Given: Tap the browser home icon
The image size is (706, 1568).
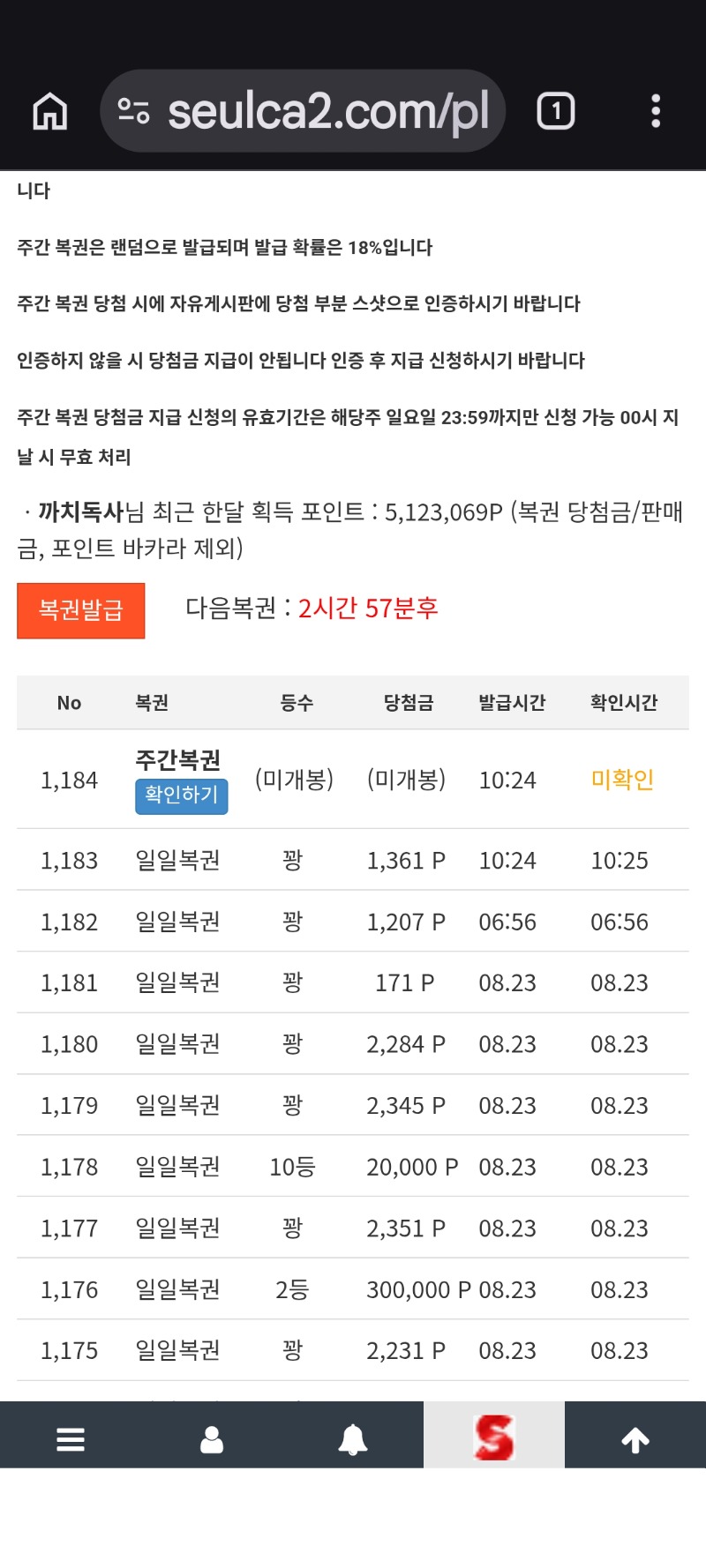Looking at the screenshot, I should [50, 112].
